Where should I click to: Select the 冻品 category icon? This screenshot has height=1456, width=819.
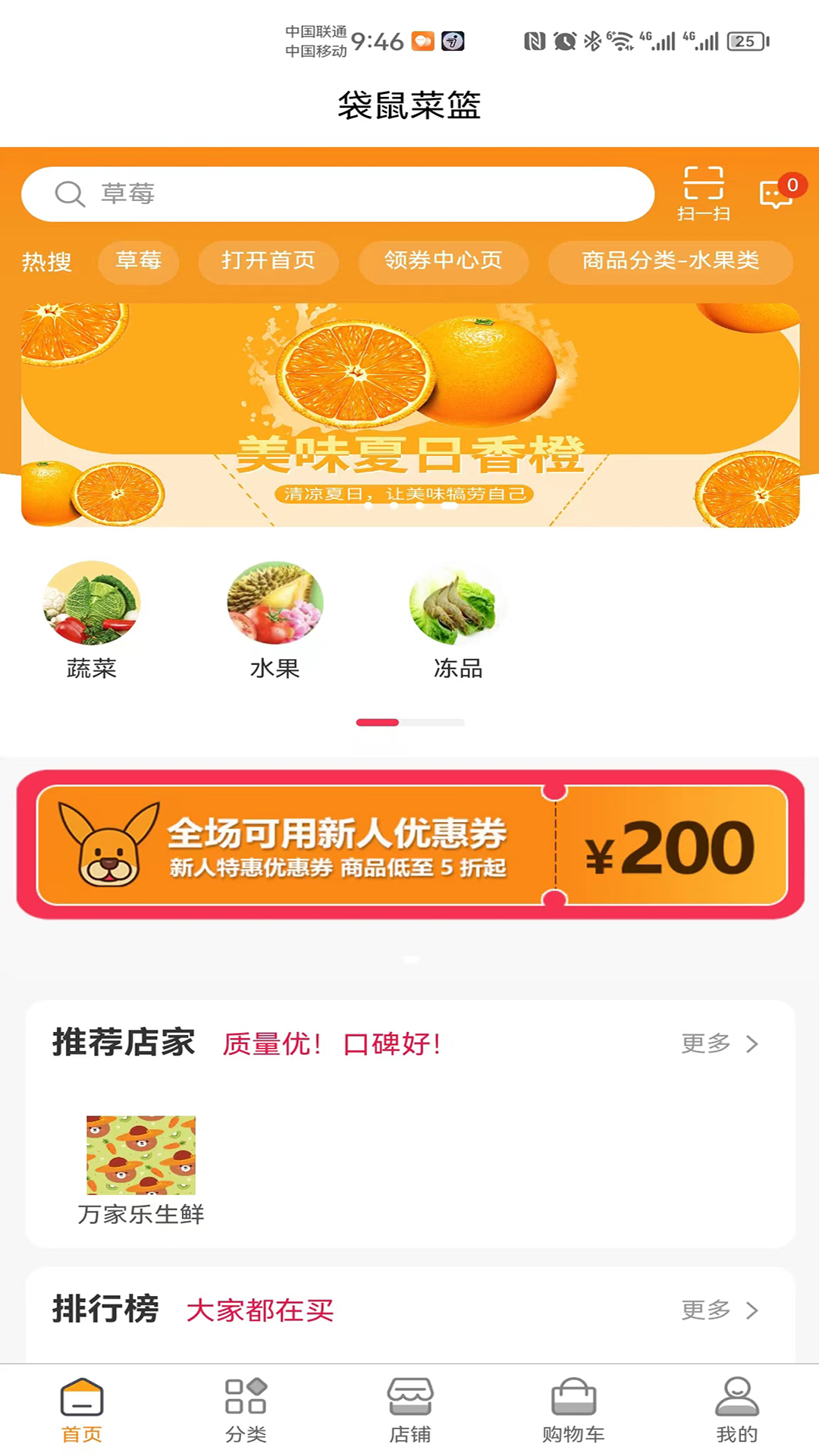coord(457,604)
